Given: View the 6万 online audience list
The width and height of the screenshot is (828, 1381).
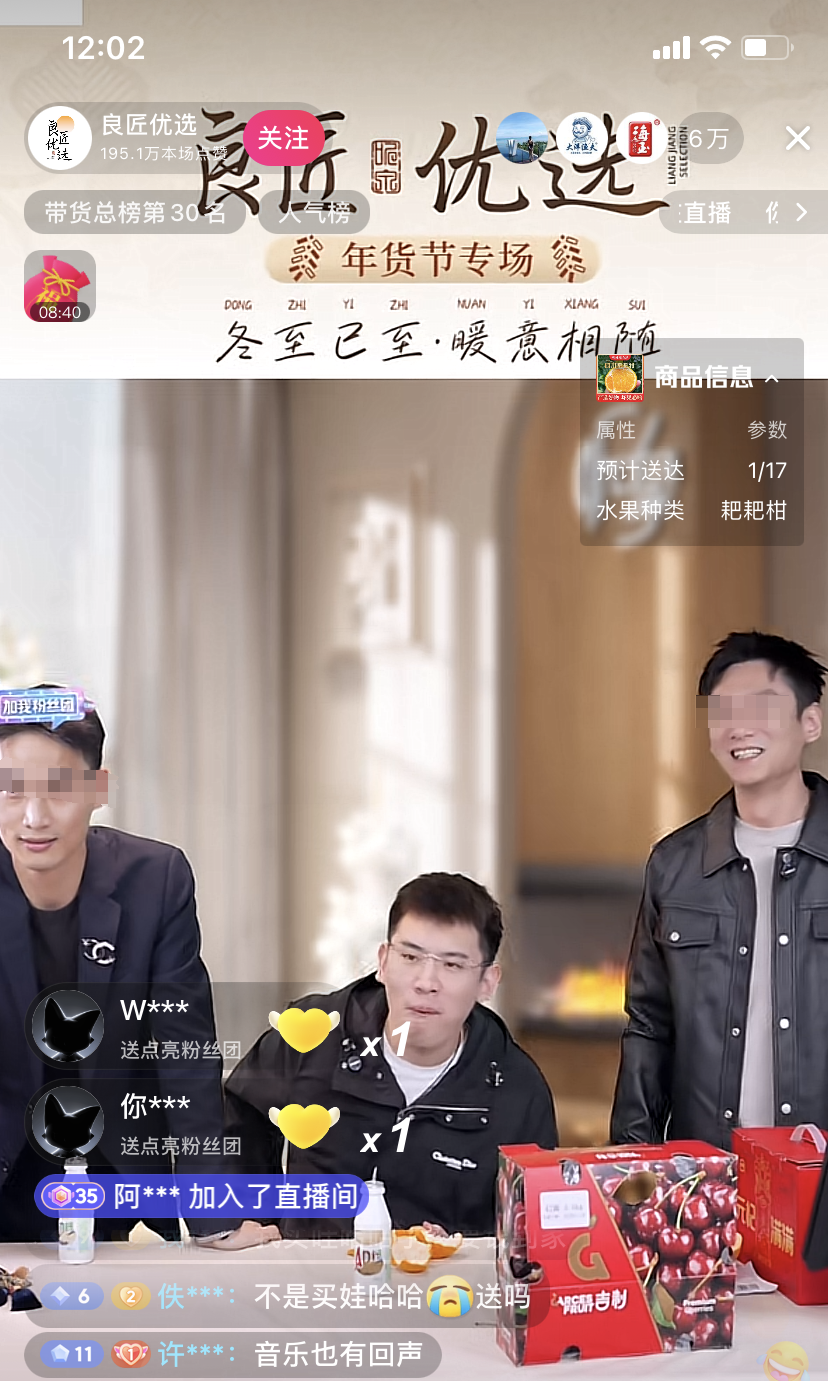Looking at the screenshot, I should pyautogui.click(x=709, y=139).
